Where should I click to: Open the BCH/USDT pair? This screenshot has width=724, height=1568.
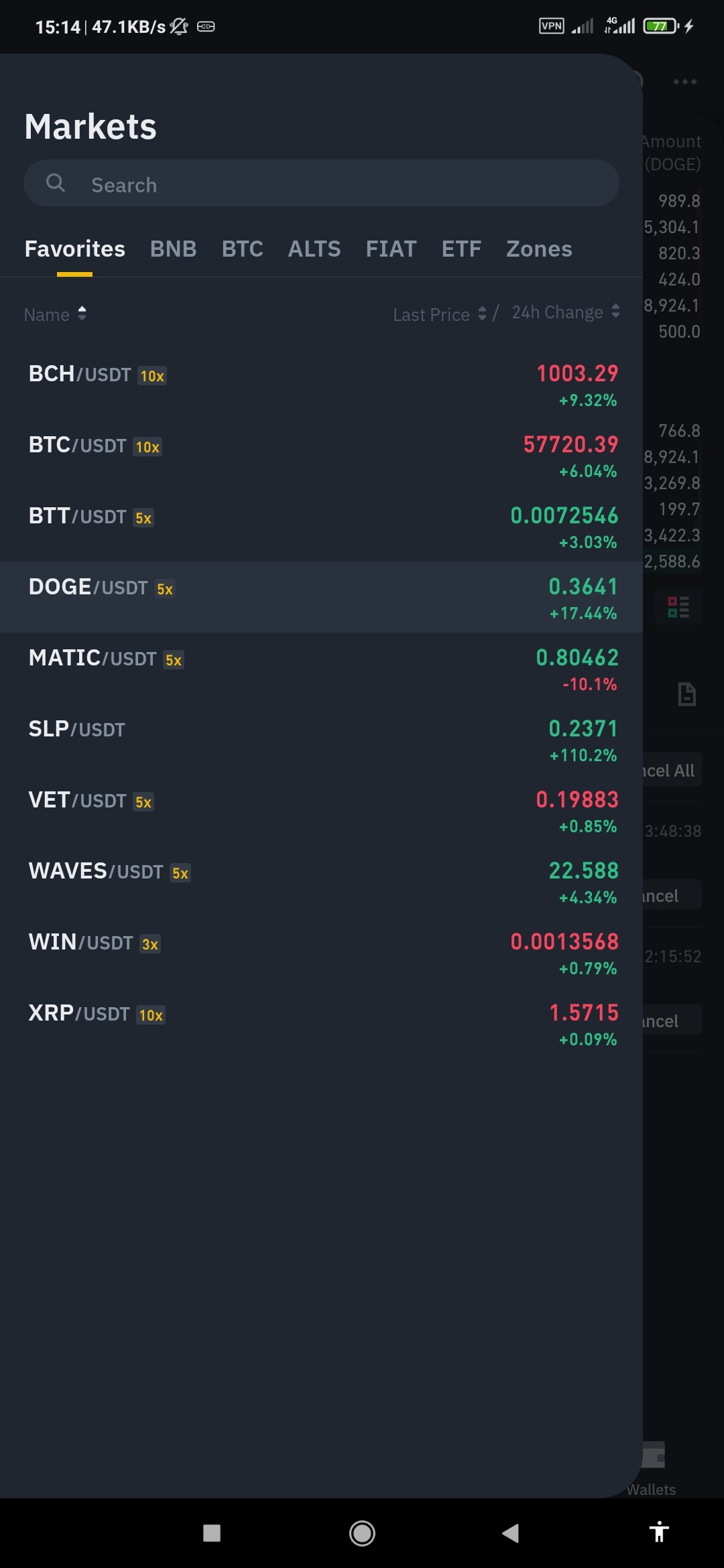pyautogui.click(x=321, y=384)
